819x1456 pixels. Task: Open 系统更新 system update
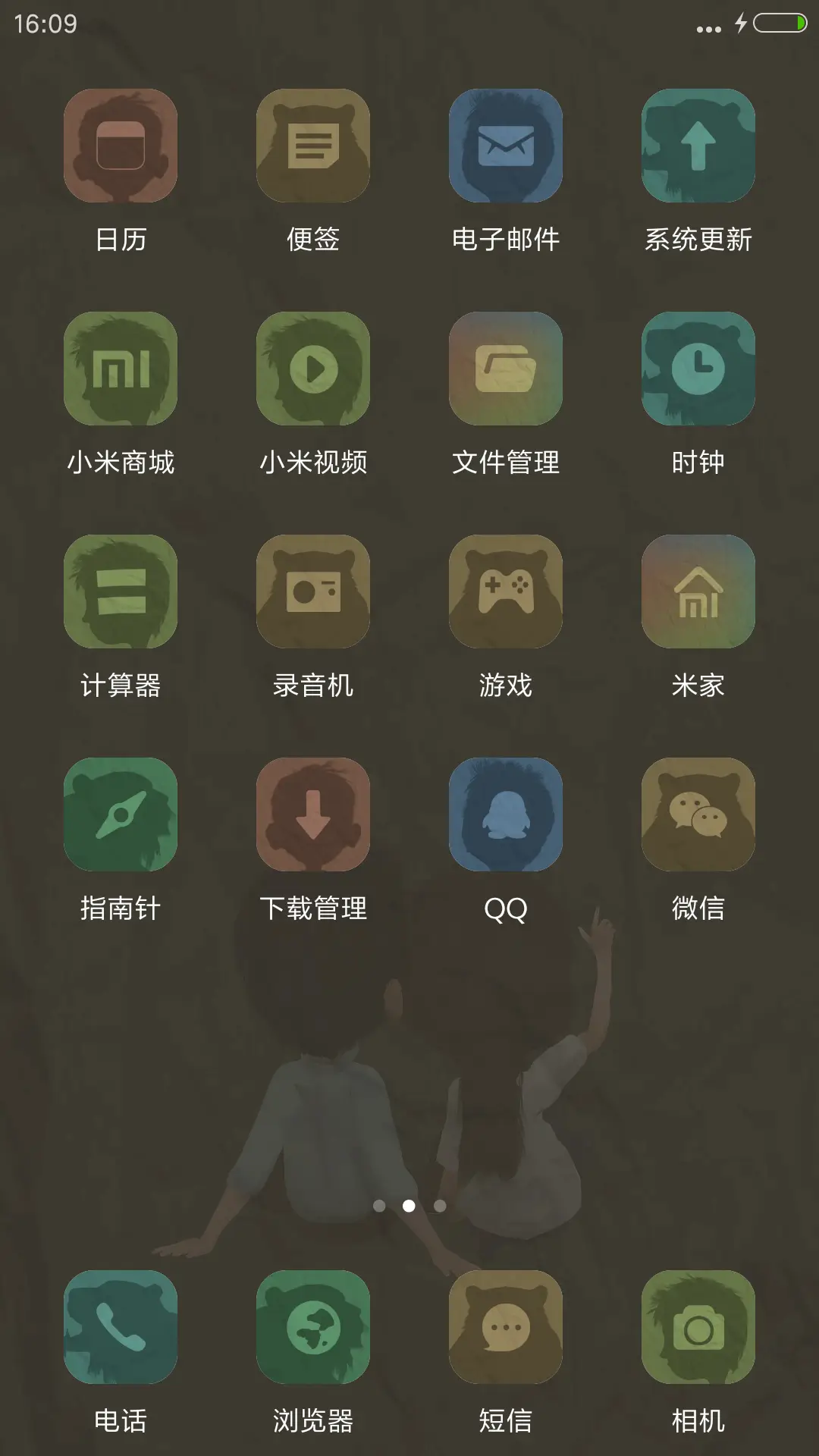[697, 146]
